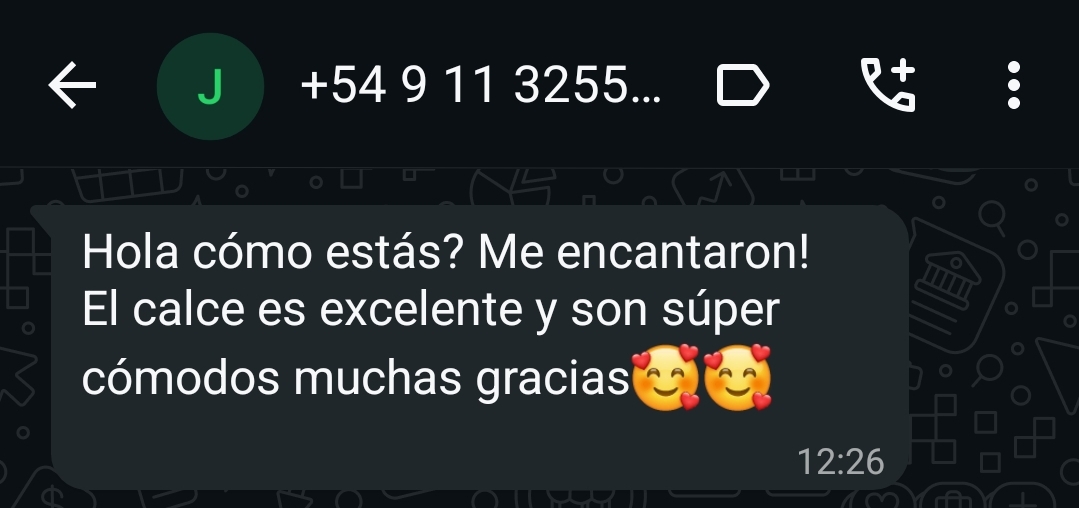Open contact info for +54 9 11 3255
Viewport: 1079px width, 508px height.
coord(481,87)
